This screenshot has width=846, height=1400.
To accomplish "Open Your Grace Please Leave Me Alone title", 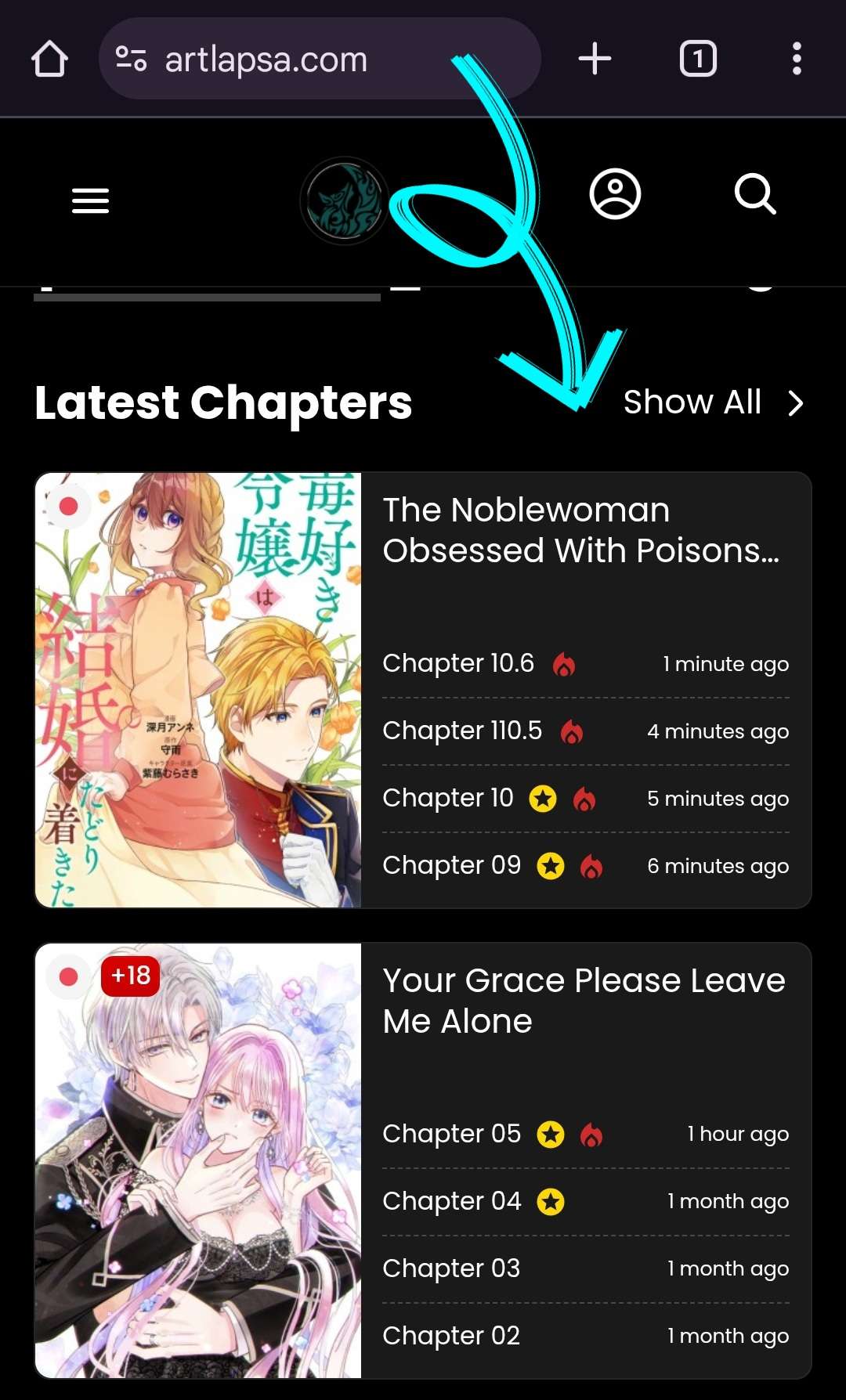I will pos(584,1001).
